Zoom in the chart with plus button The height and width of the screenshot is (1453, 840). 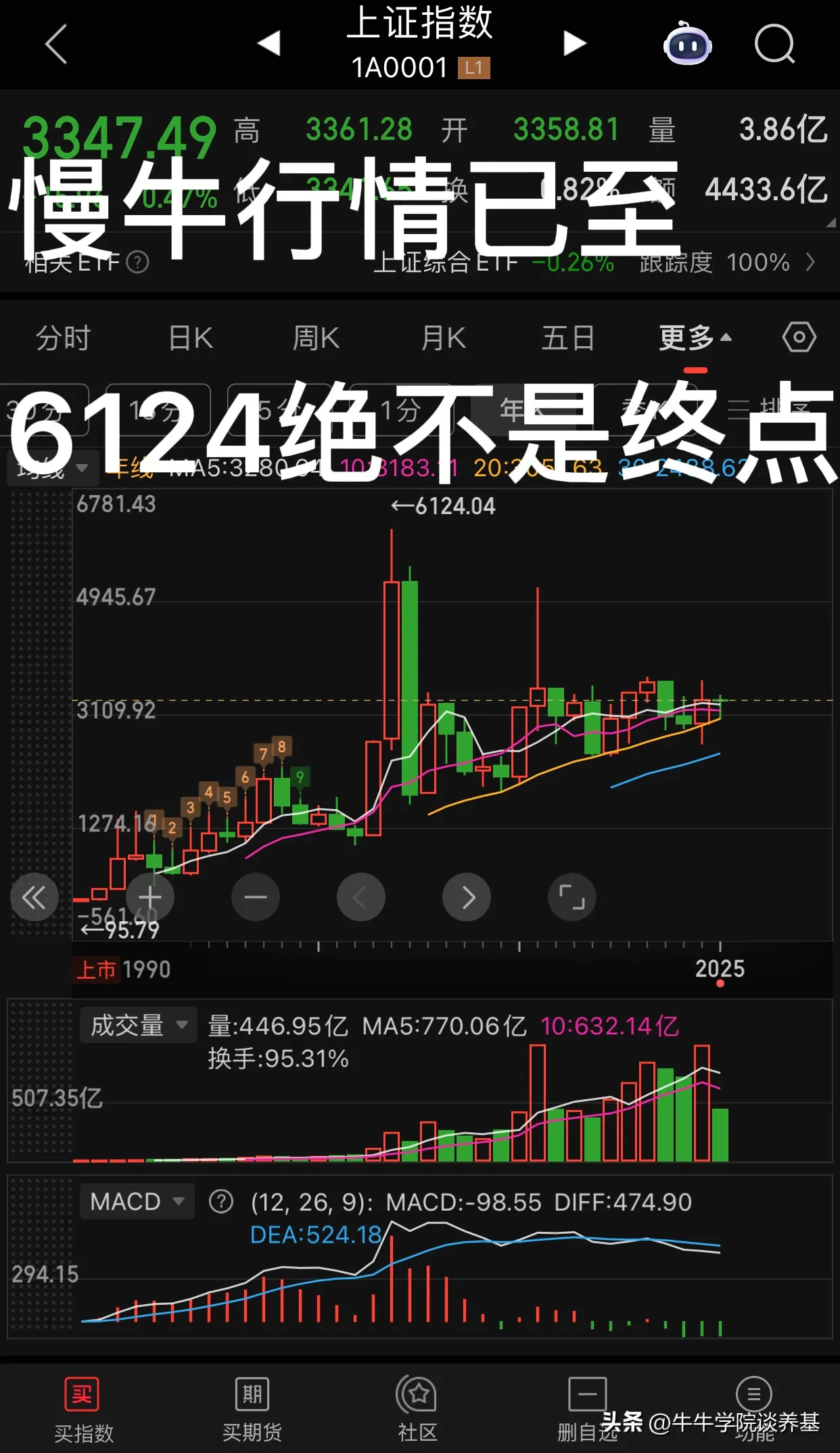coord(150,898)
